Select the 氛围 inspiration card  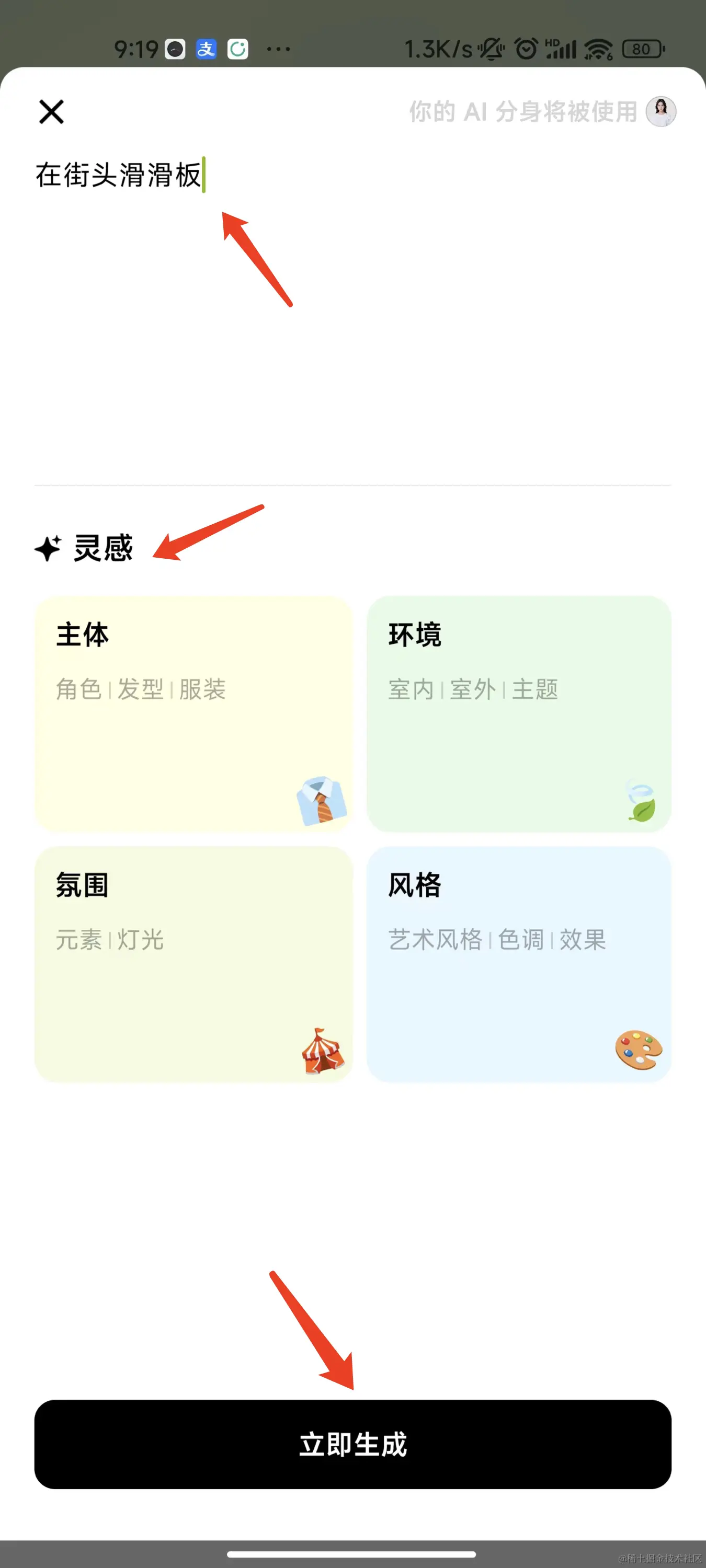point(193,964)
